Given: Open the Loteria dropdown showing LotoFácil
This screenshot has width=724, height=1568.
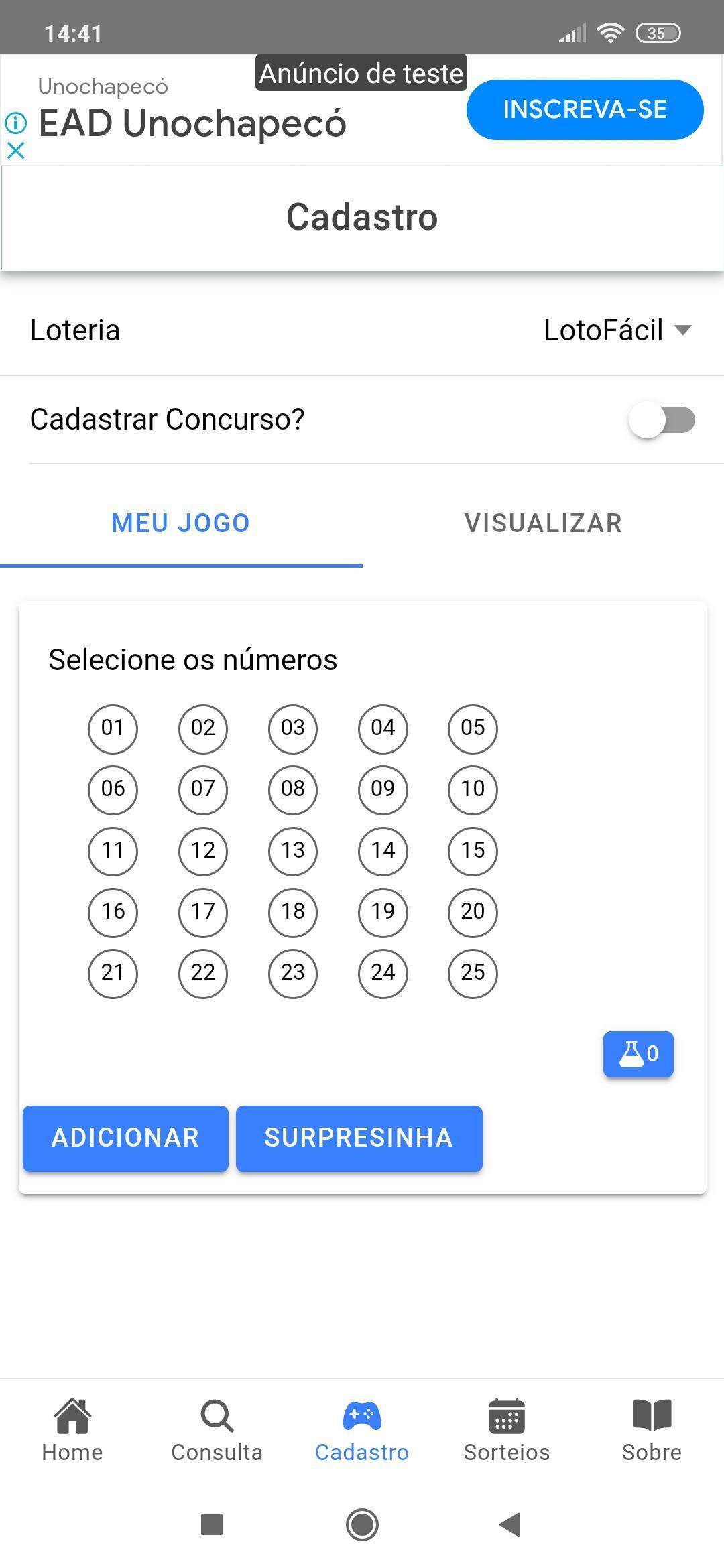Looking at the screenshot, I should [617, 330].
